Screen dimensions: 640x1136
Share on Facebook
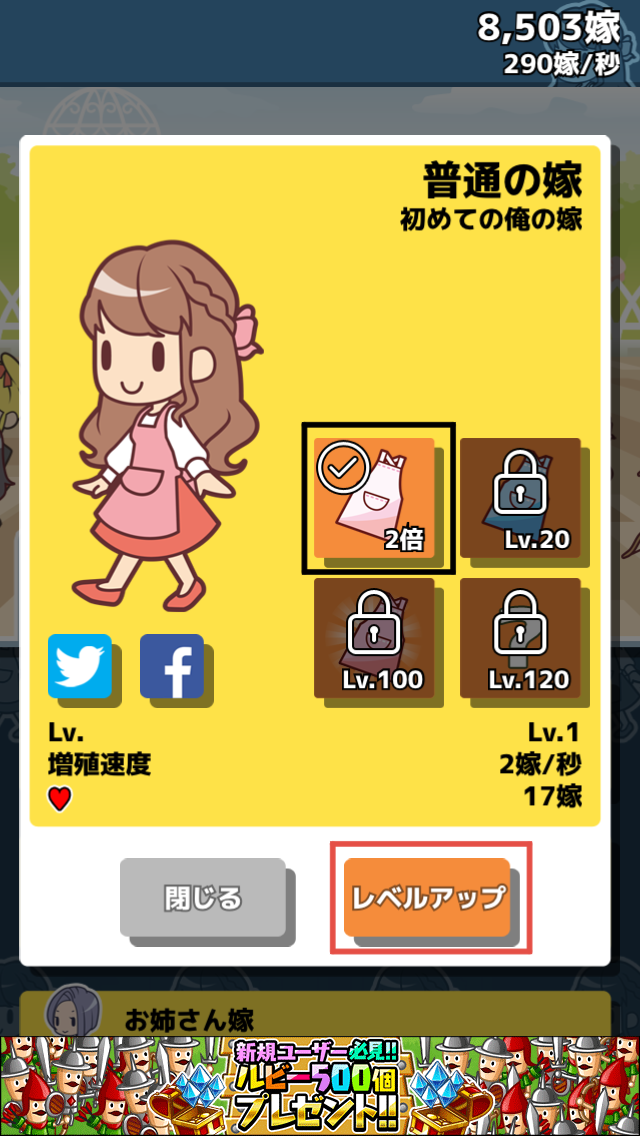pyautogui.click(x=172, y=666)
